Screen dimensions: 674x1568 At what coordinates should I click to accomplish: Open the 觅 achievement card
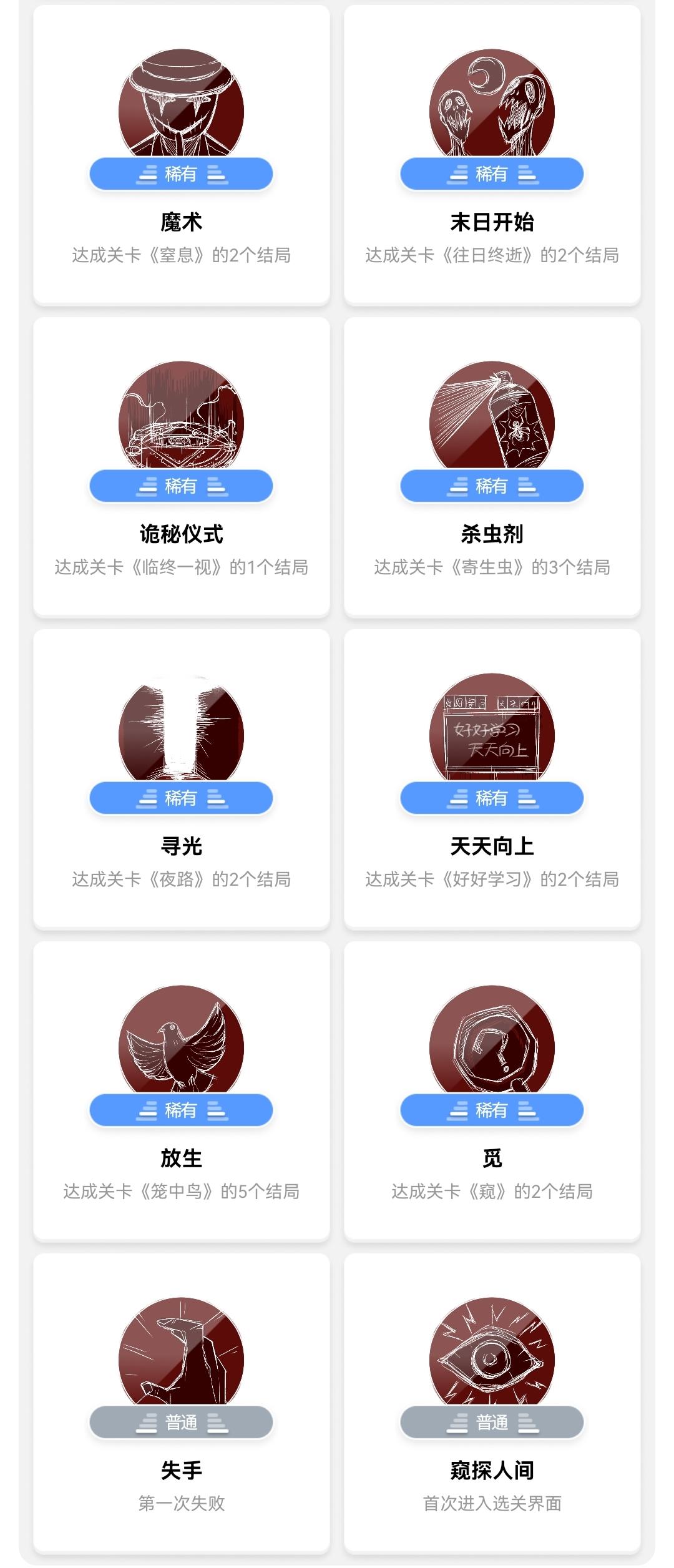click(492, 1091)
